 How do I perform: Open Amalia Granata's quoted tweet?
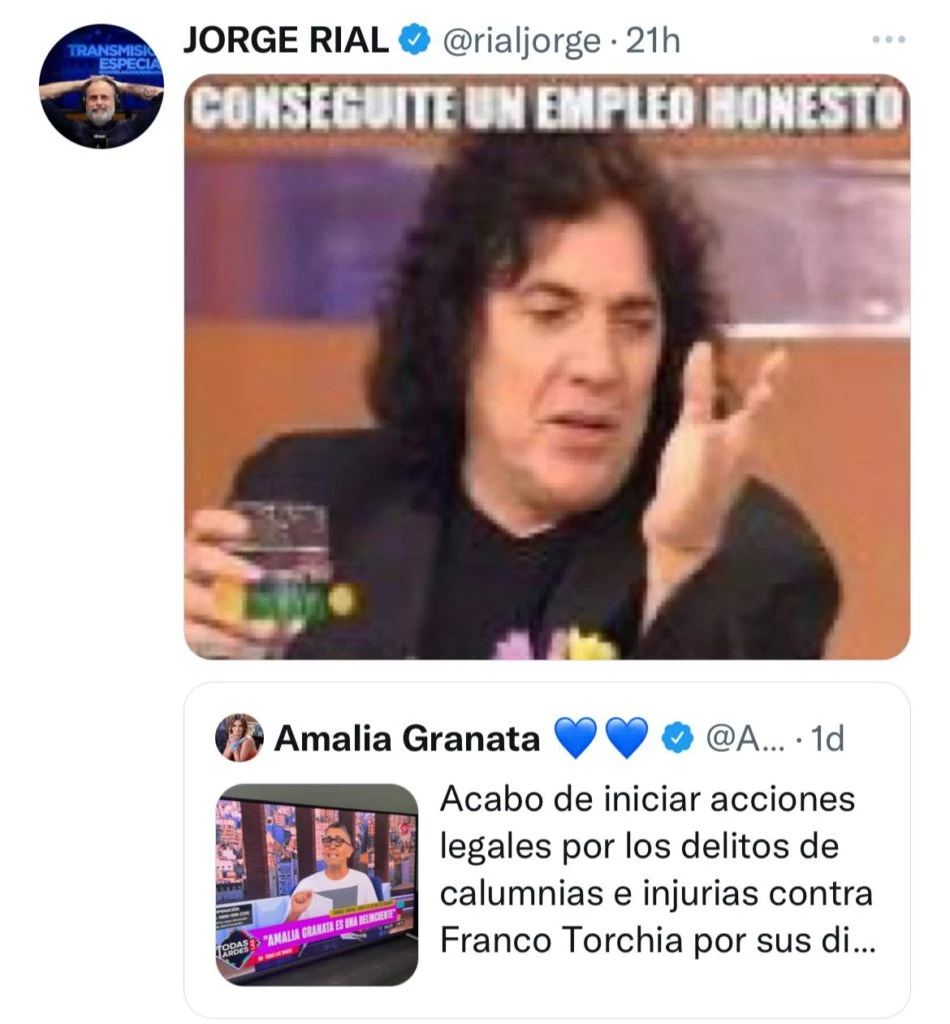tap(655, 871)
